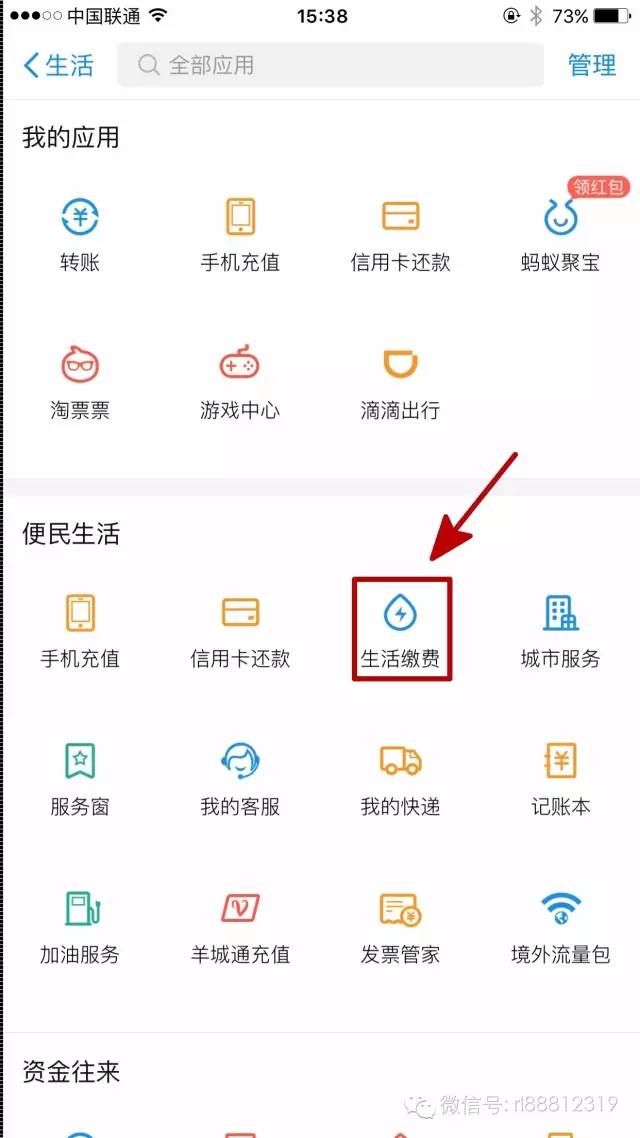Open 境外流量包 data package
The width and height of the screenshot is (640, 1138).
click(x=560, y=926)
